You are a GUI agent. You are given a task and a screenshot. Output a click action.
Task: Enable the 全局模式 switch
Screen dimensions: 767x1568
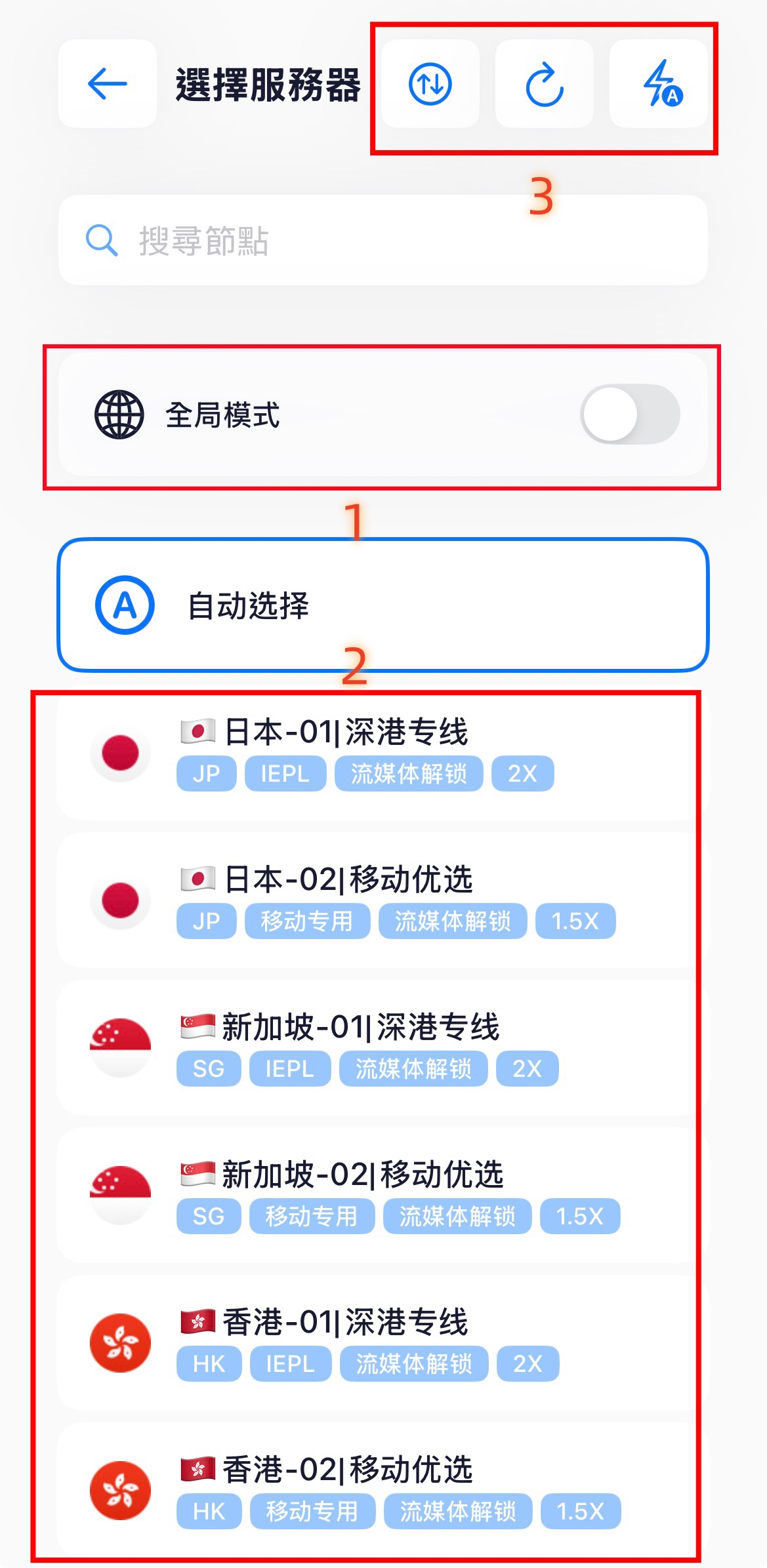click(629, 414)
